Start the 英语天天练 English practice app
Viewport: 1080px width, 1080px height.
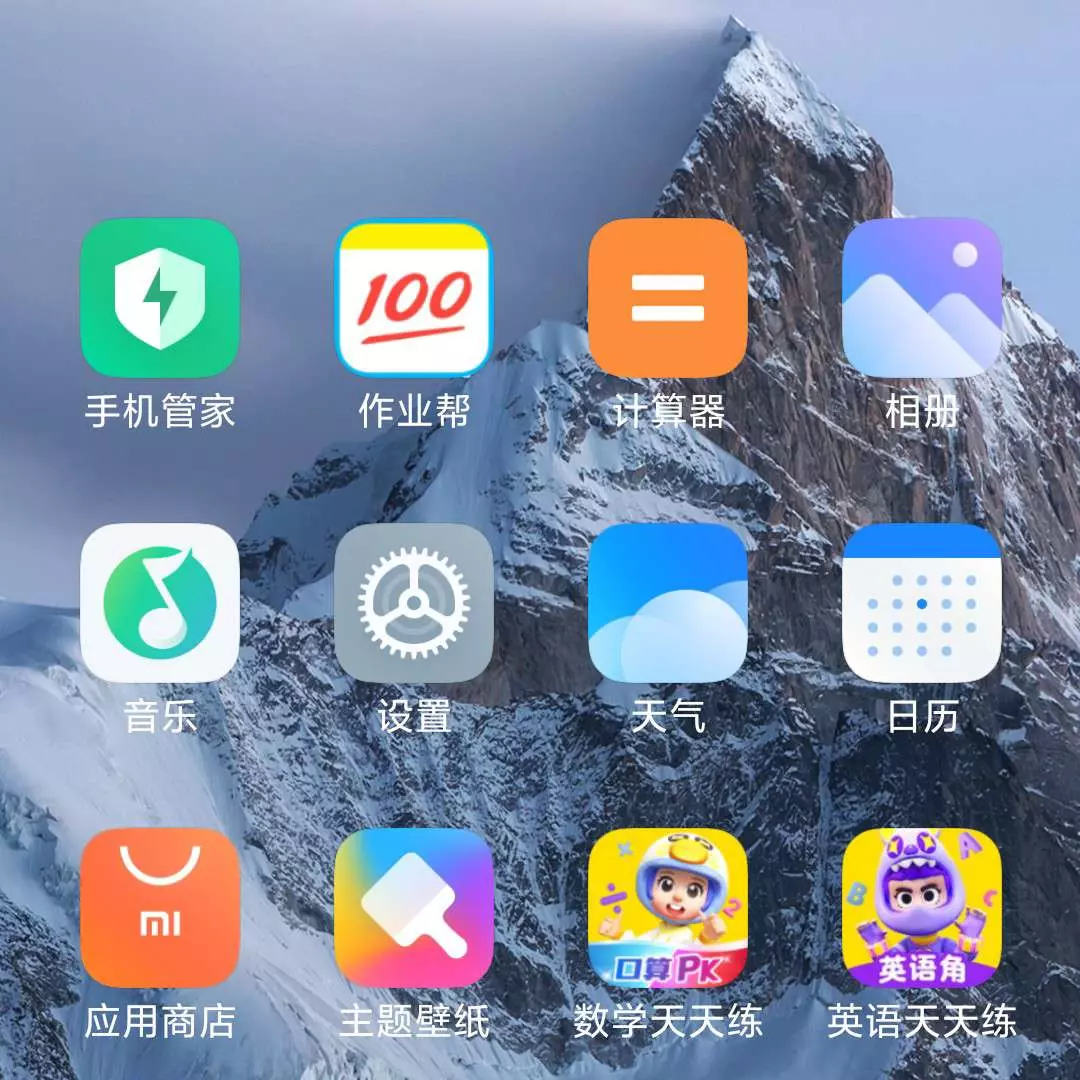point(922,908)
